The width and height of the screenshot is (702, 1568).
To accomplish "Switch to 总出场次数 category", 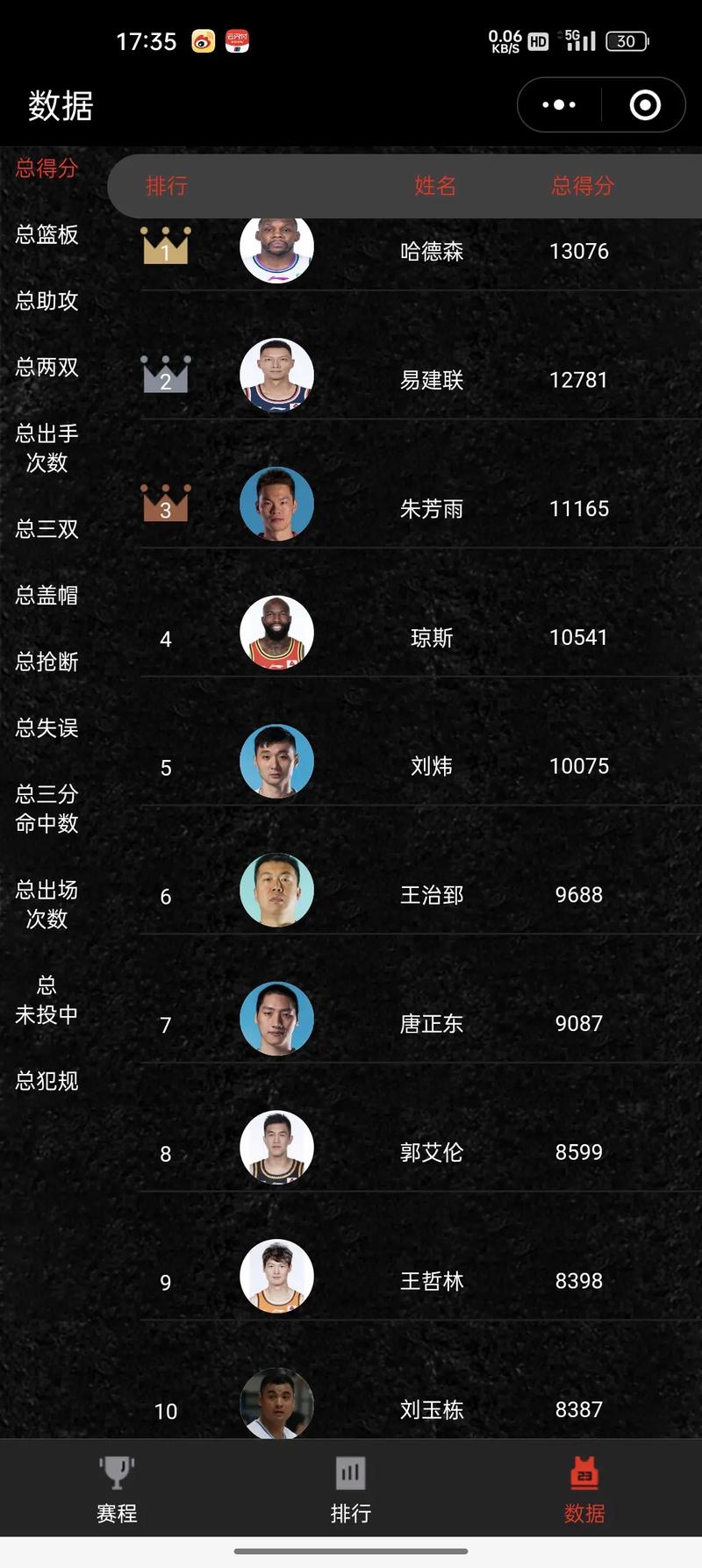I will pyautogui.click(x=47, y=904).
